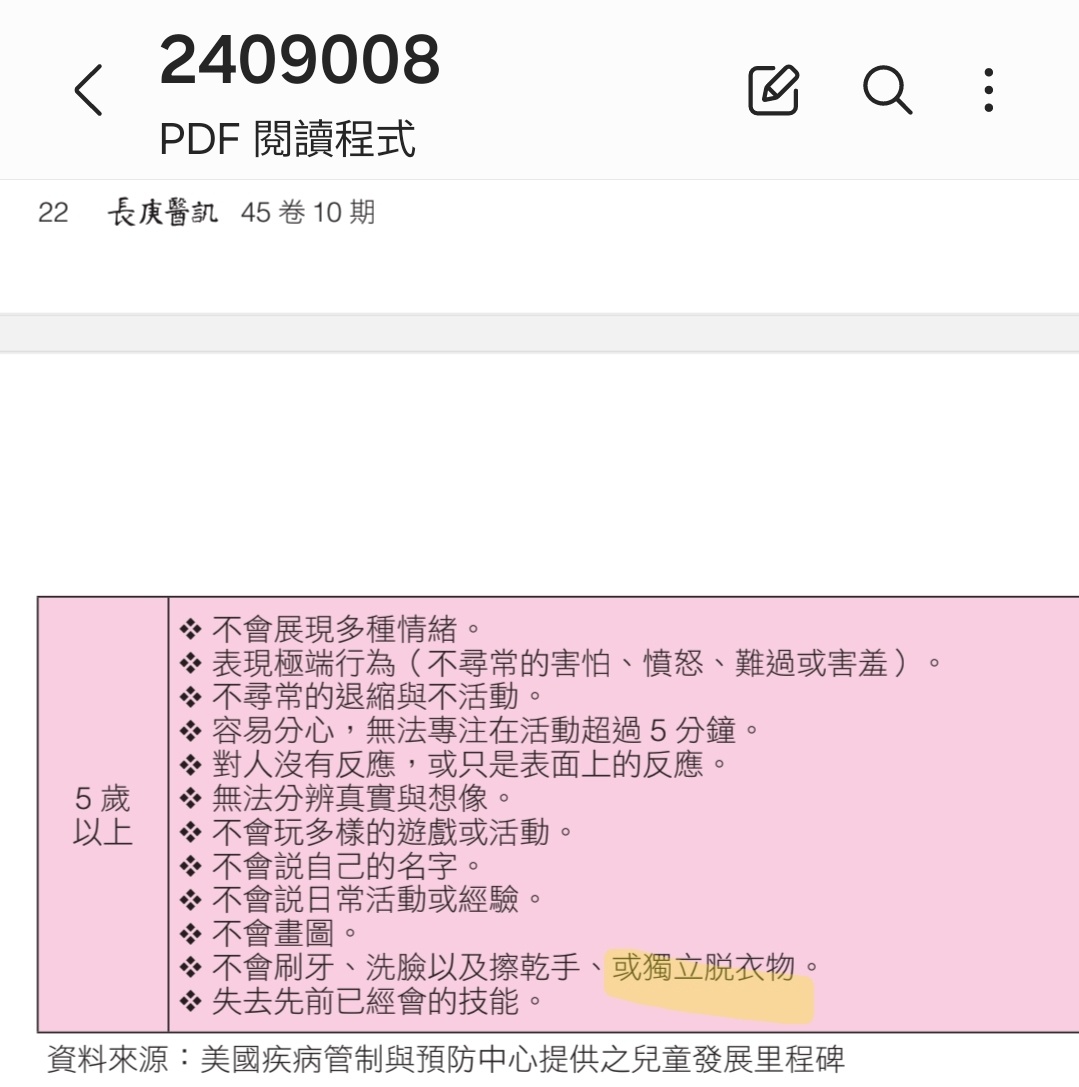Go back from the PDF reader
This screenshot has width=1079, height=1087.
click(x=88, y=92)
